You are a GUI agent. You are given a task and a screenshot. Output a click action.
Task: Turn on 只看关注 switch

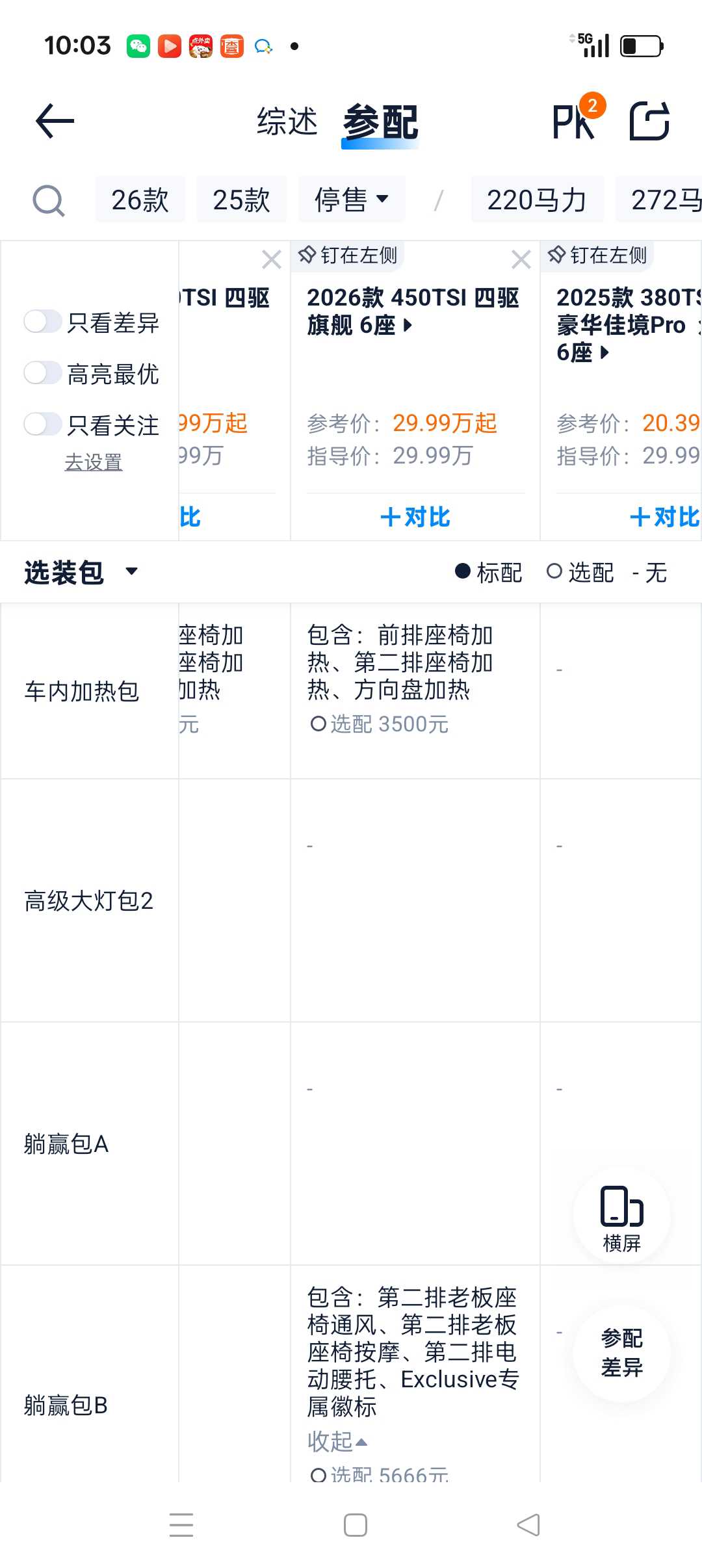[43, 425]
